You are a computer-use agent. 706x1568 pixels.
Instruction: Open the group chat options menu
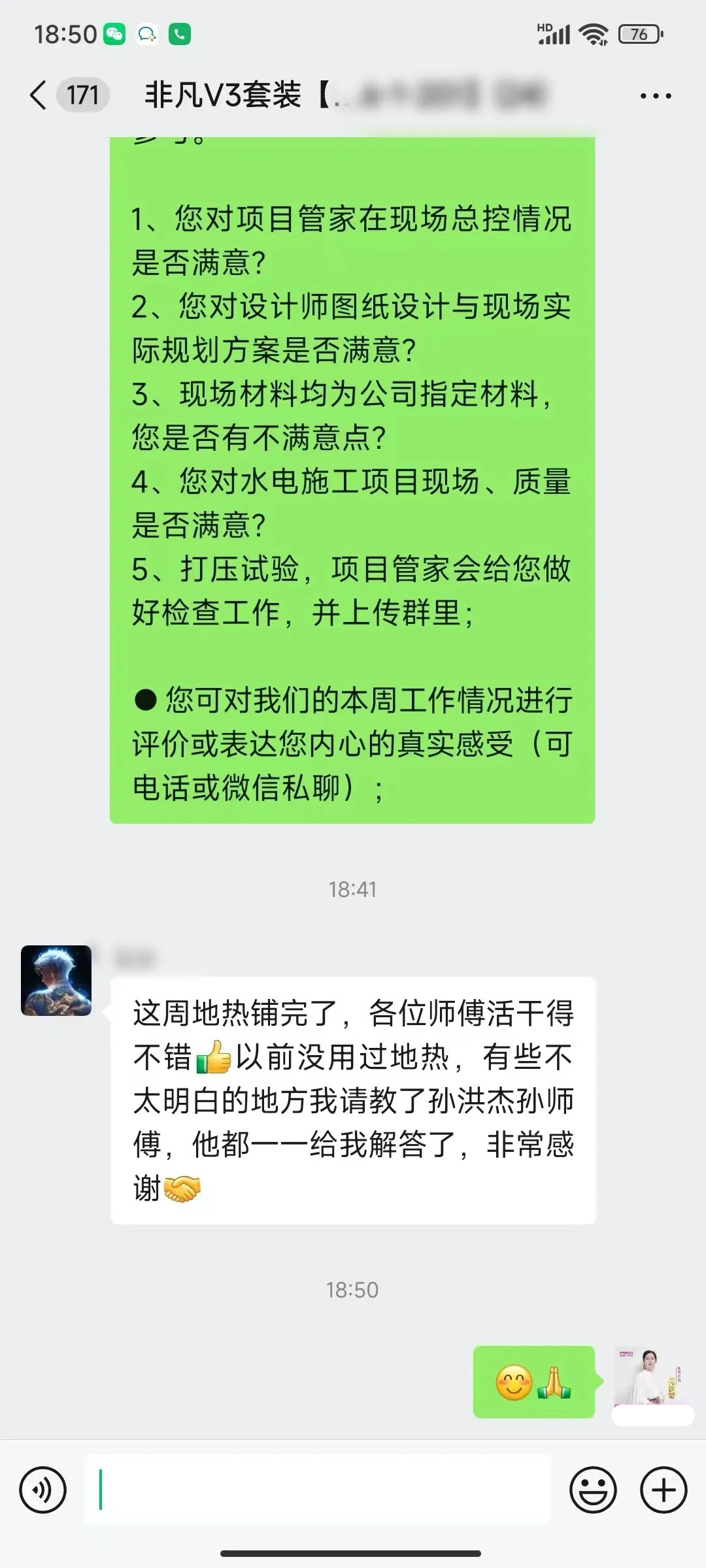pos(655,96)
